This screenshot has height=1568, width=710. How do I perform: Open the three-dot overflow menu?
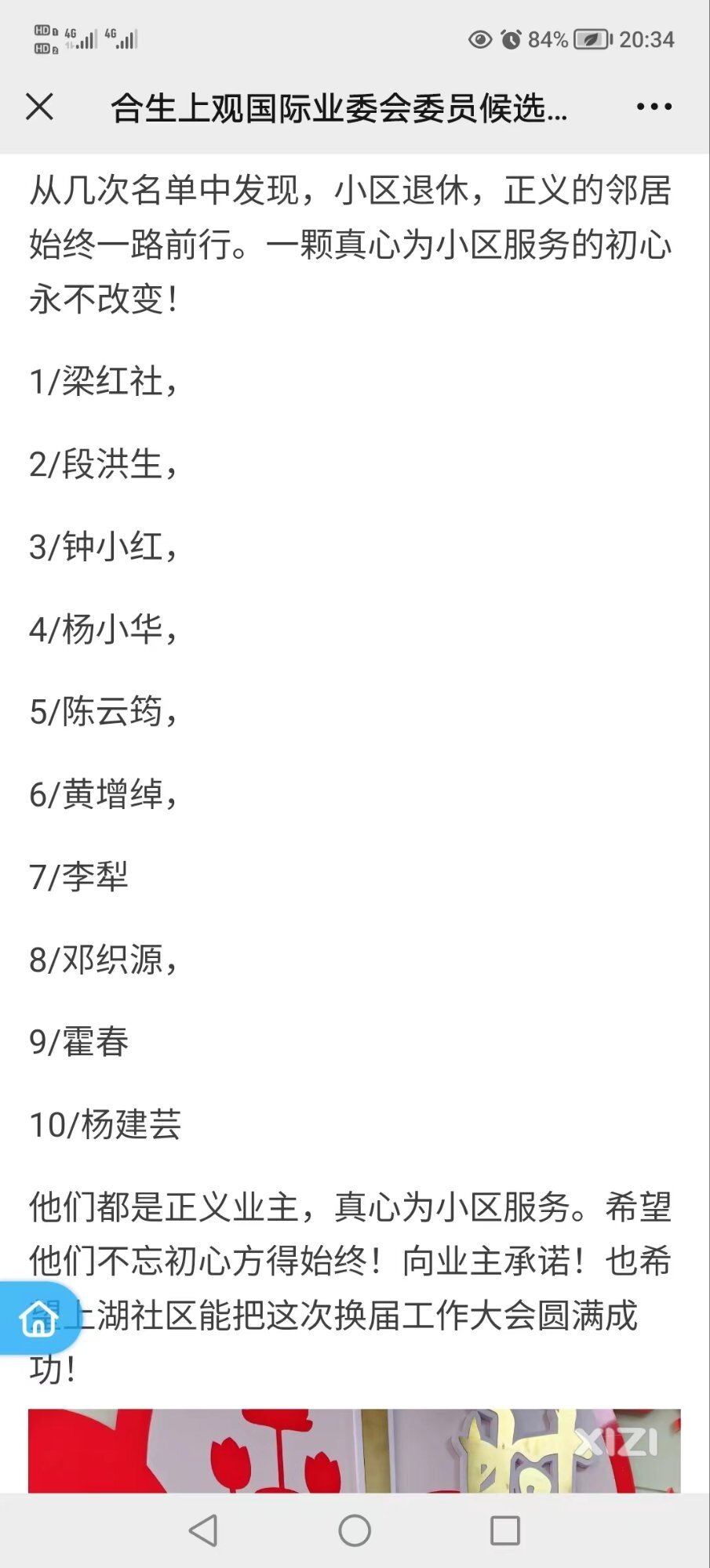pyautogui.click(x=654, y=107)
